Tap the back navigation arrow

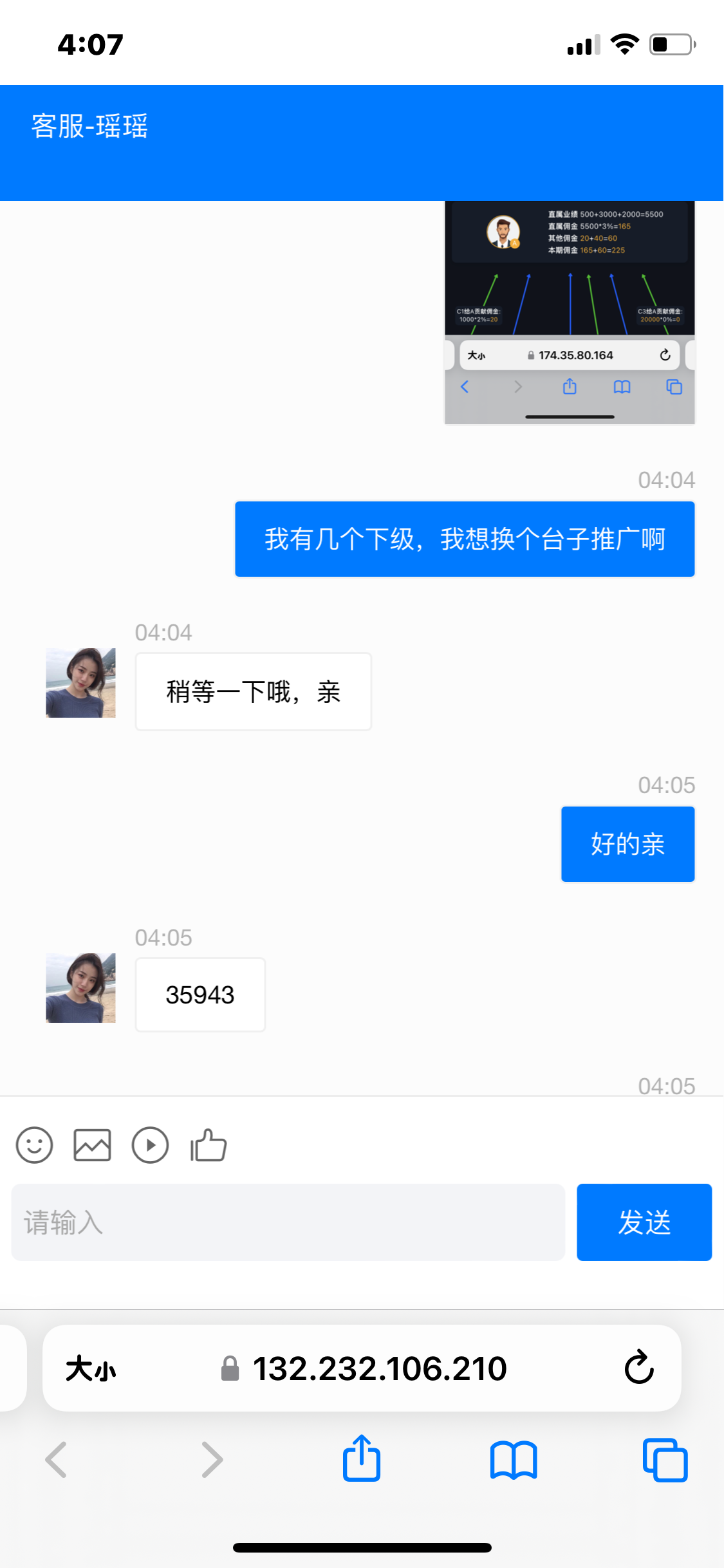56,1460
